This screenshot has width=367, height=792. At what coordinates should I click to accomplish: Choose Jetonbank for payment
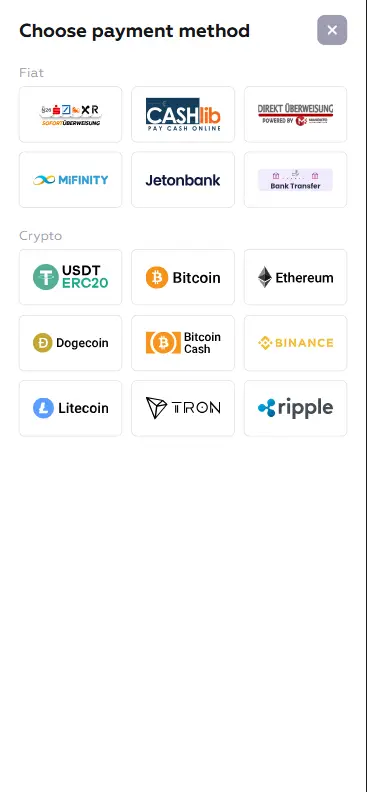point(183,180)
